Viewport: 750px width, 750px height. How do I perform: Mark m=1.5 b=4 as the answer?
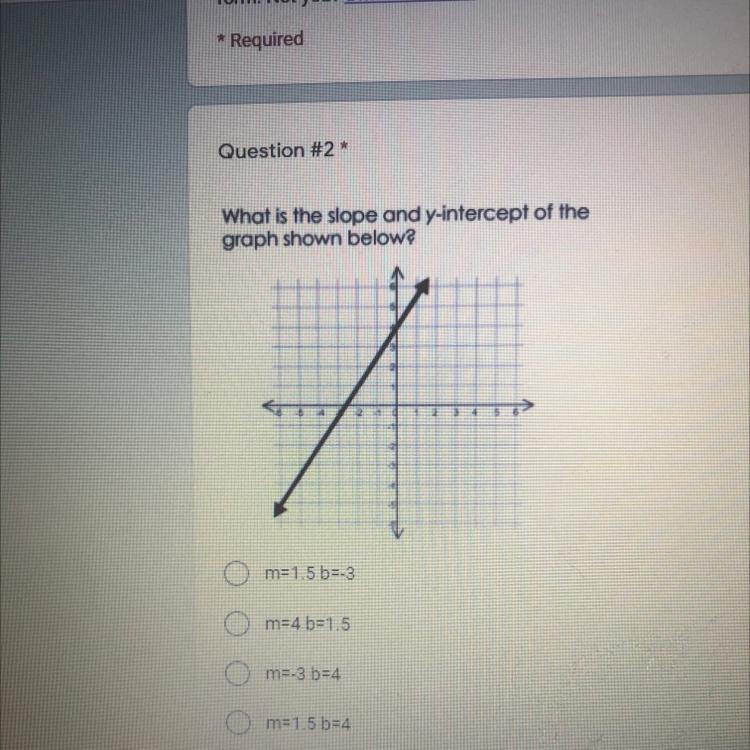click(235, 724)
